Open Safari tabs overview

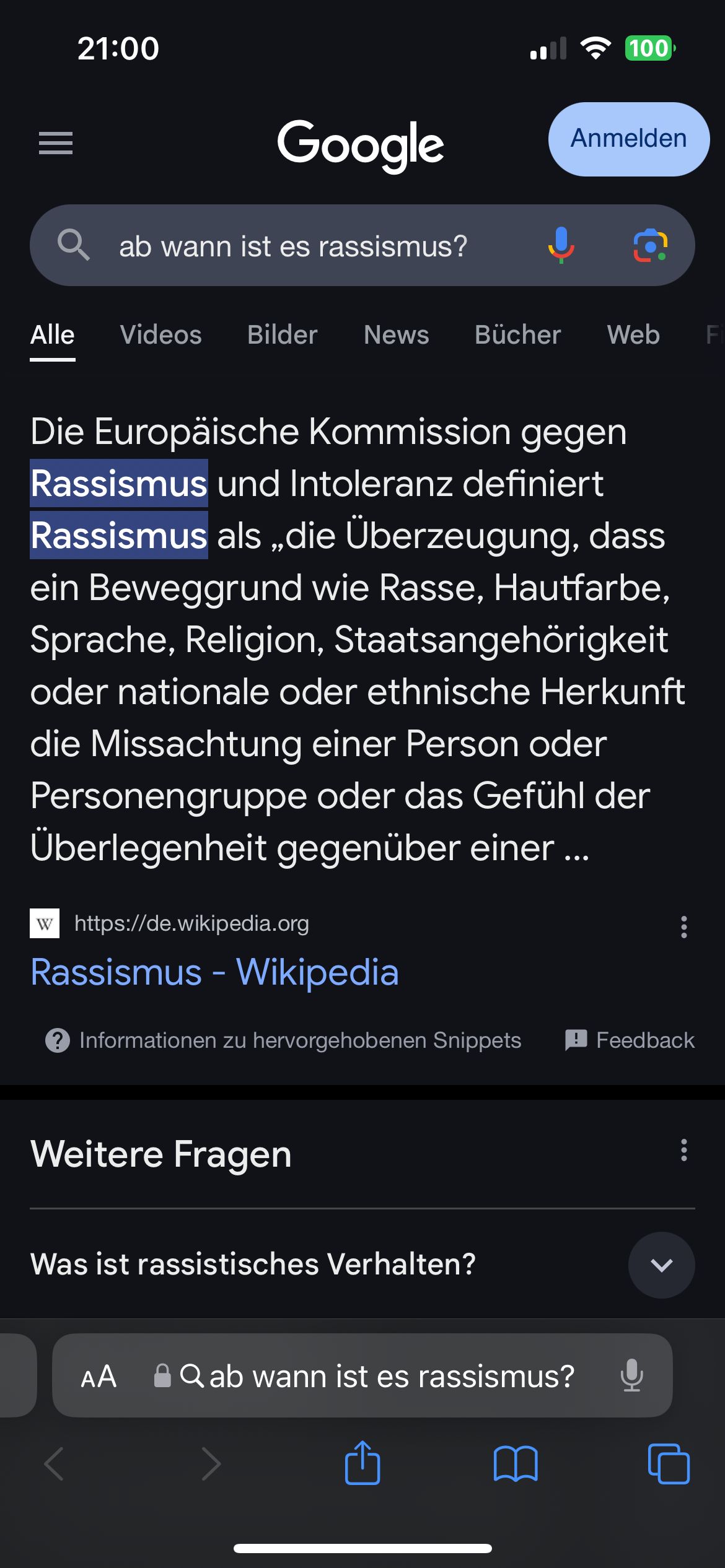click(x=668, y=1464)
